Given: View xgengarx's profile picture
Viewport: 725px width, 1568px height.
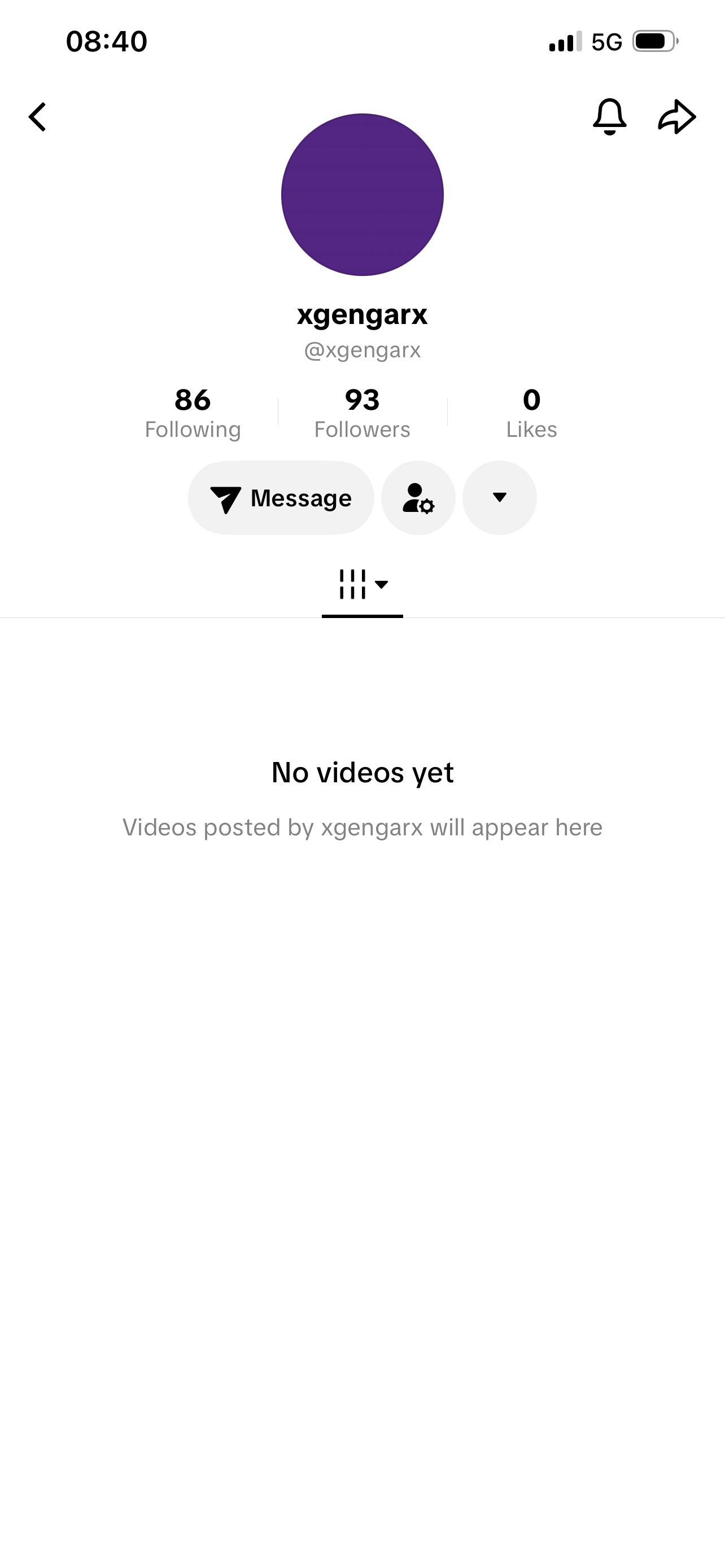Looking at the screenshot, I should click(x=362, y=195).
